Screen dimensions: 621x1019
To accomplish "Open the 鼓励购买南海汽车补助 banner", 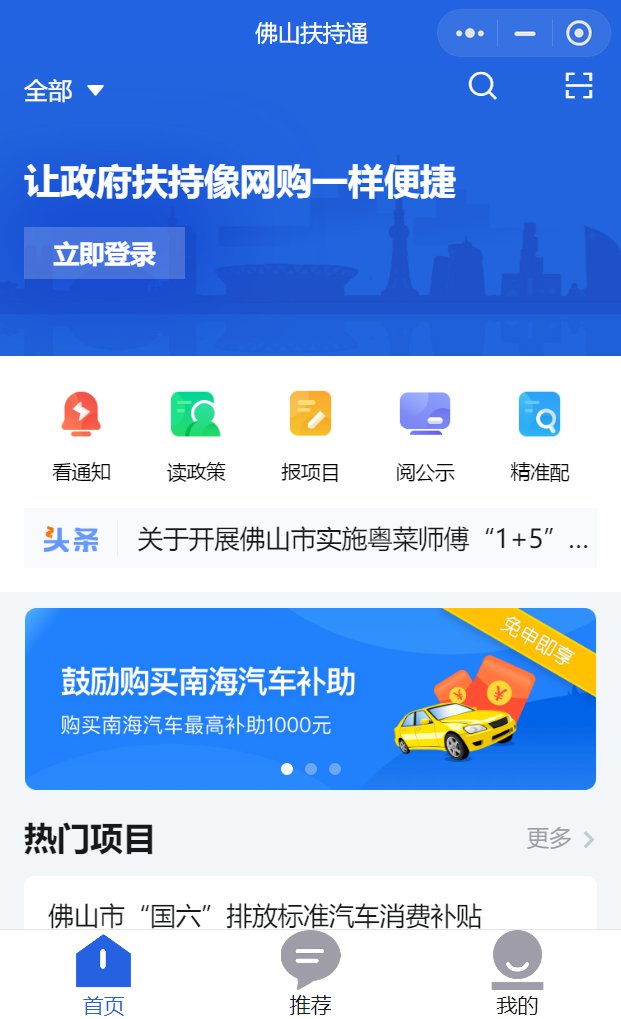I will (x=310, y=698).
